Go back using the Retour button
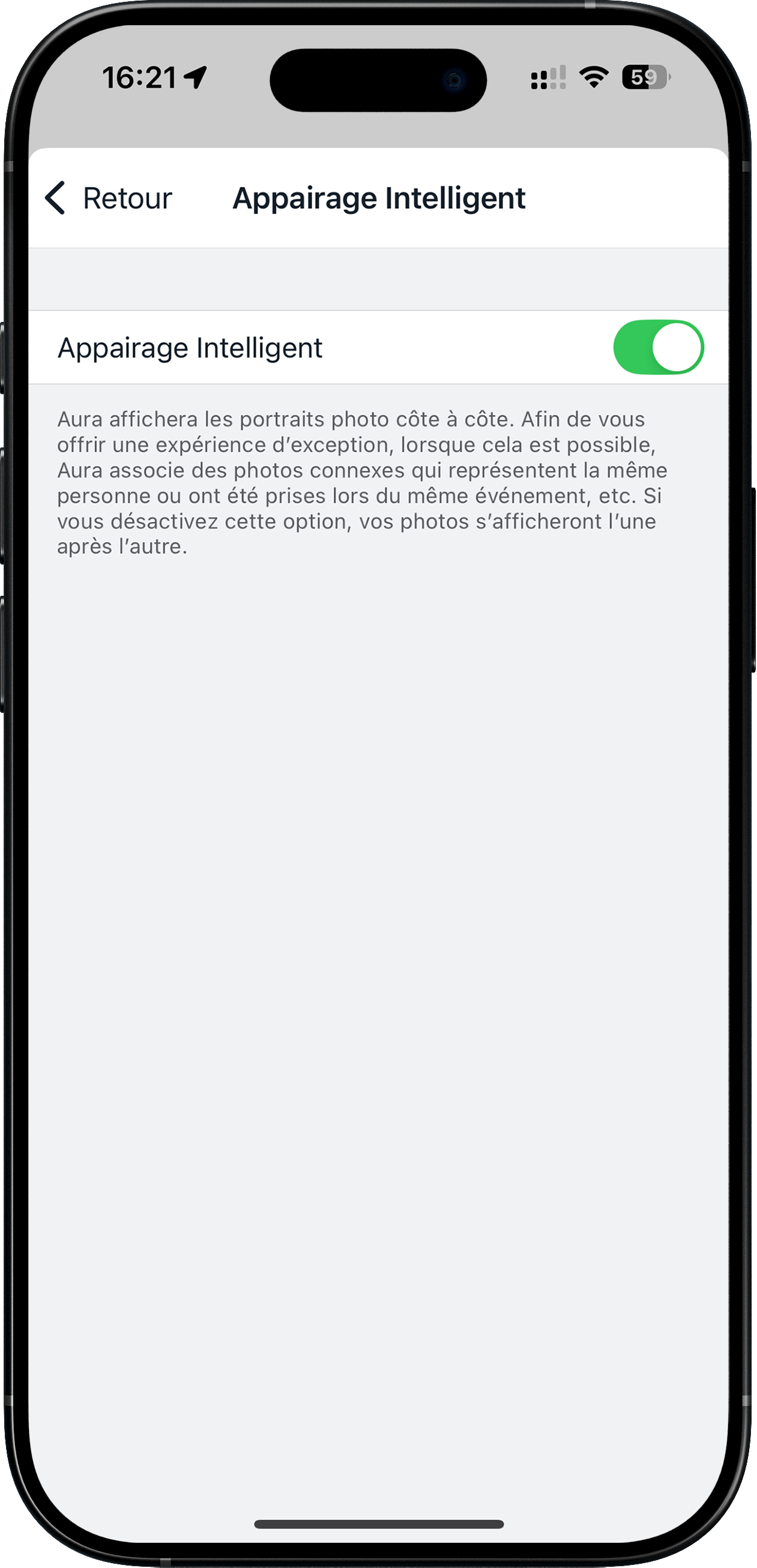 pyautogui.click(x=109, y=198)
